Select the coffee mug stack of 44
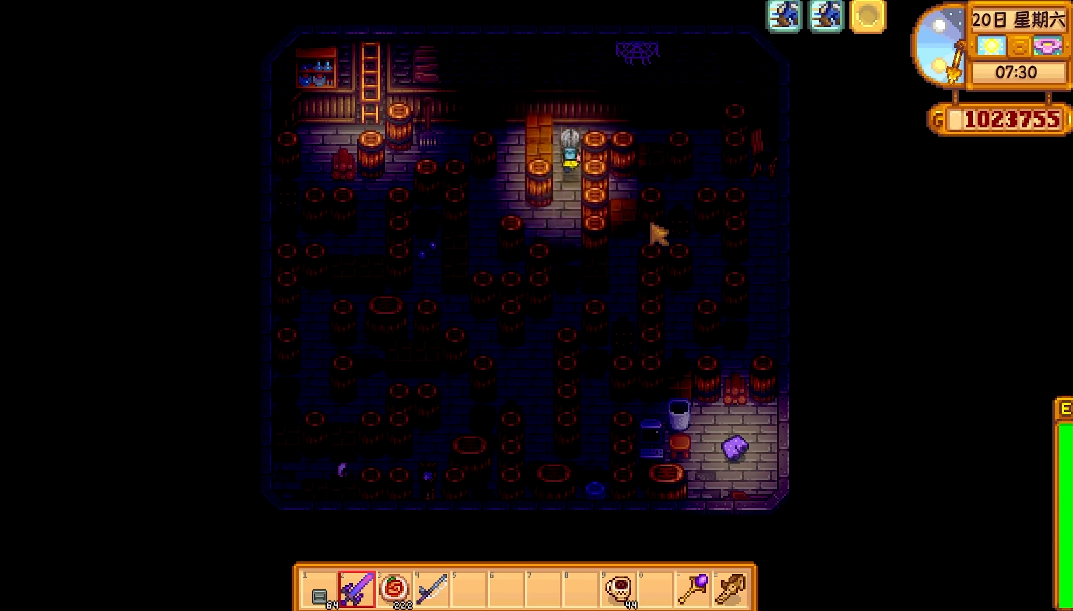Image resolution: width=1073 pixels, height=611 pixels. point(619,589)
